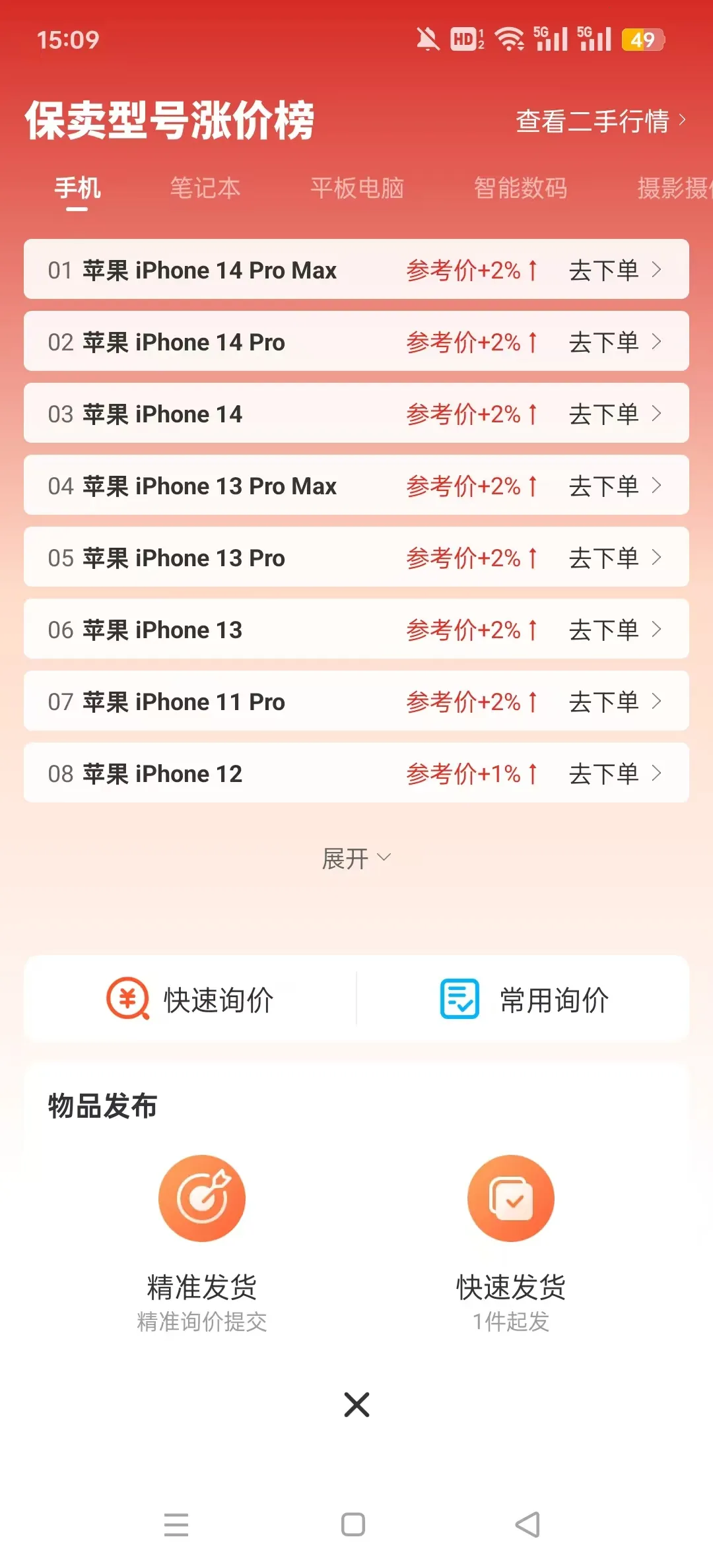Switch to the 平板电脑 tab

point(356,188)
